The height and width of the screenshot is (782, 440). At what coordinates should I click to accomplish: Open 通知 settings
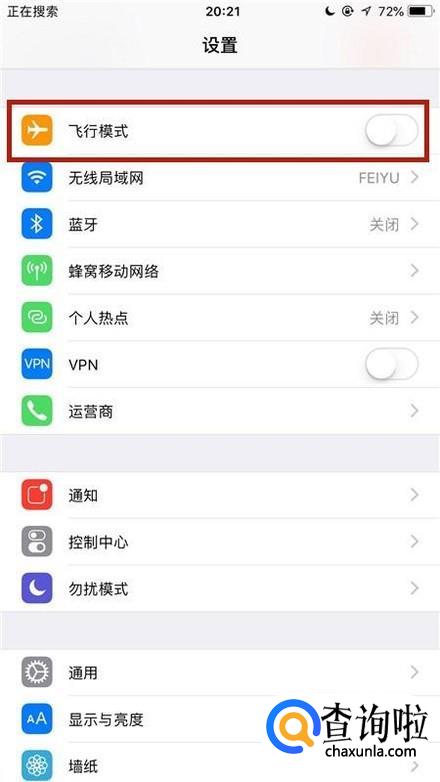coord(220,495)
